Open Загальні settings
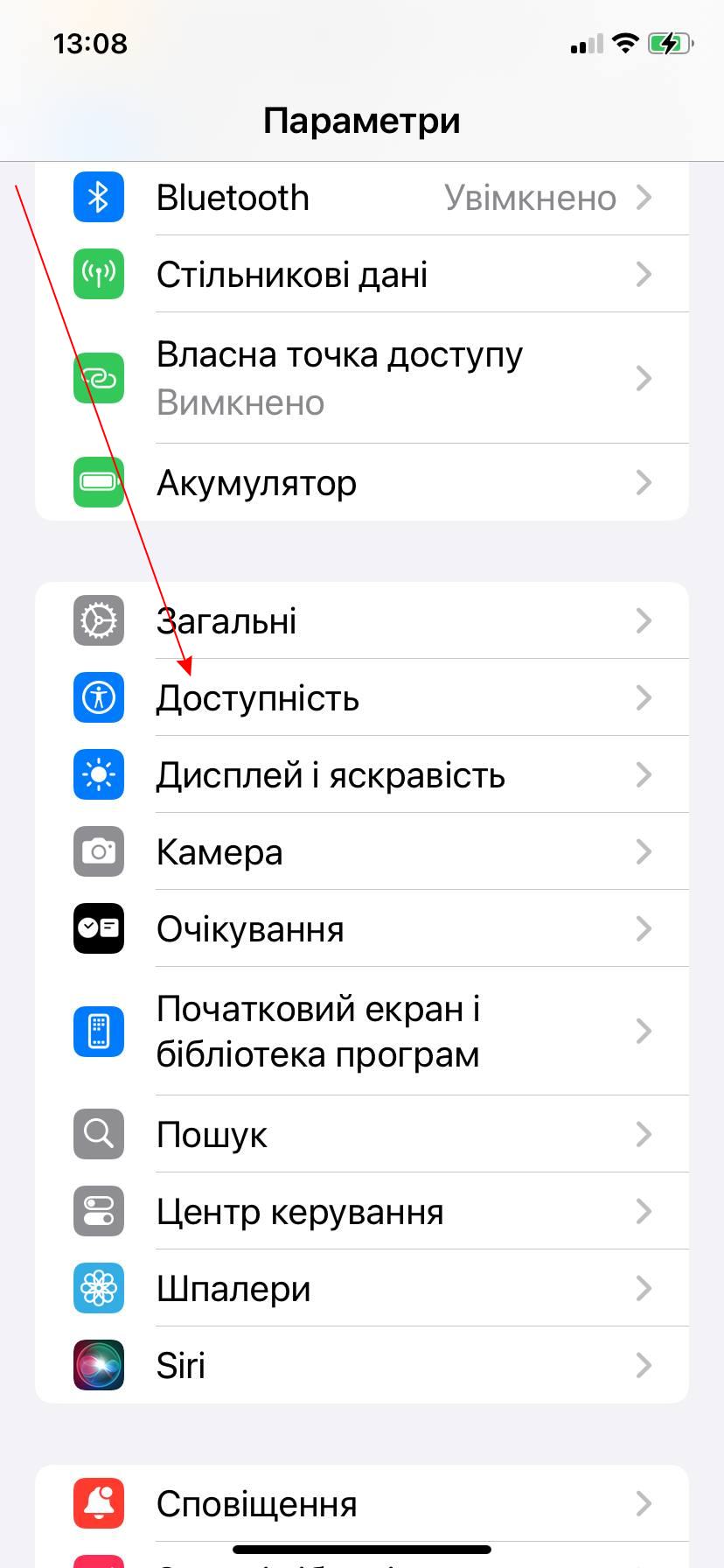Image resolution: width=724 pixels, height=1568 pixels. [362, 621]
